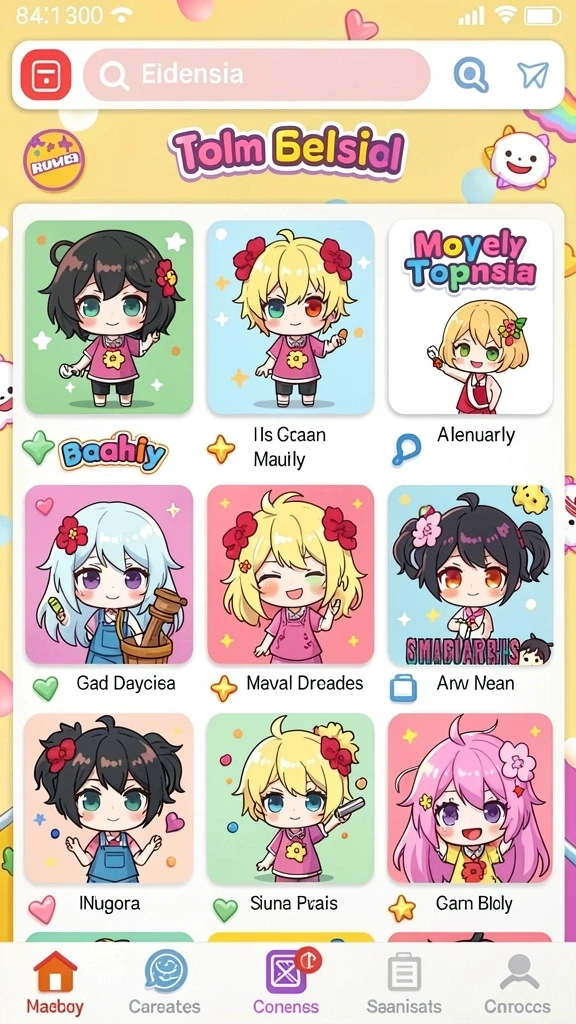Open the Conenss tab

pos(286,983)
